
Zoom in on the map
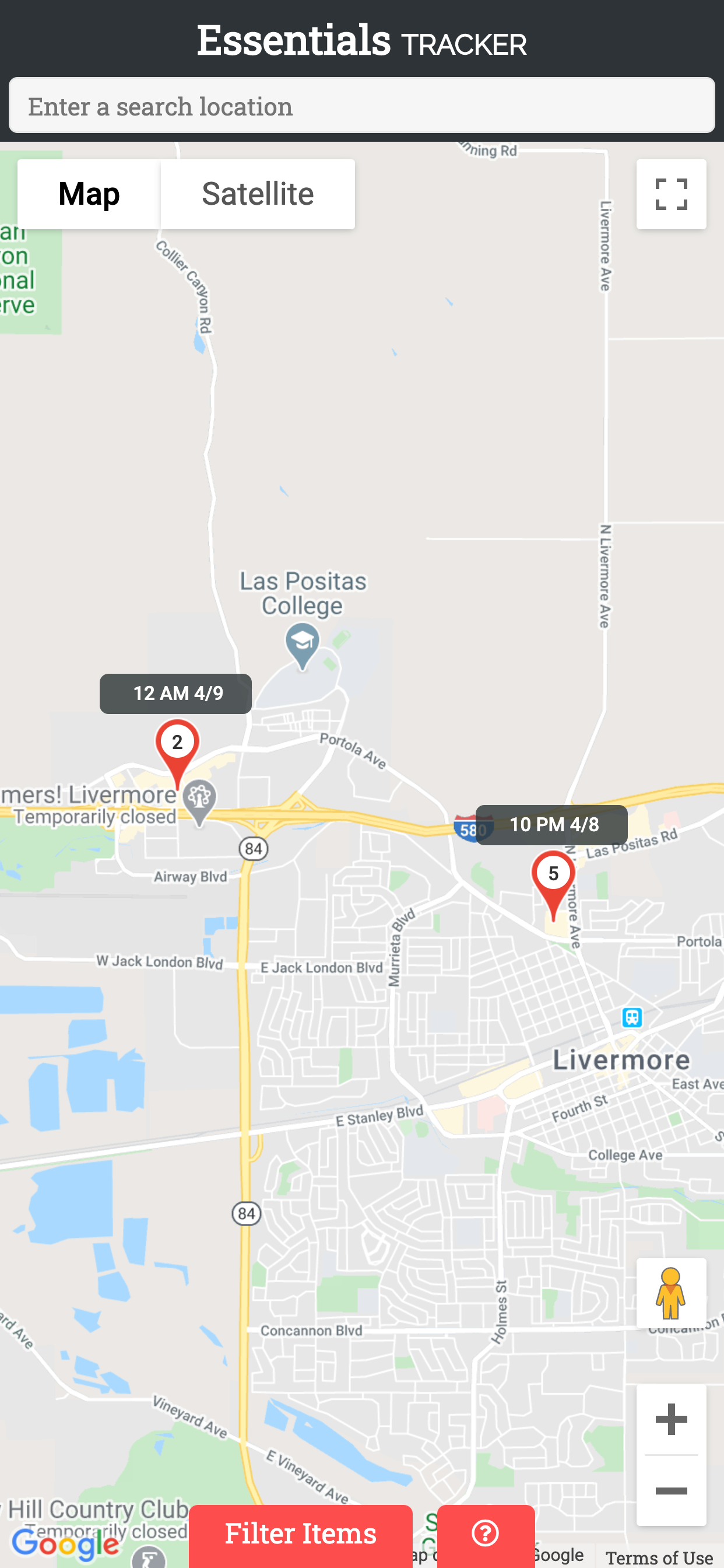pos(671,1419)
